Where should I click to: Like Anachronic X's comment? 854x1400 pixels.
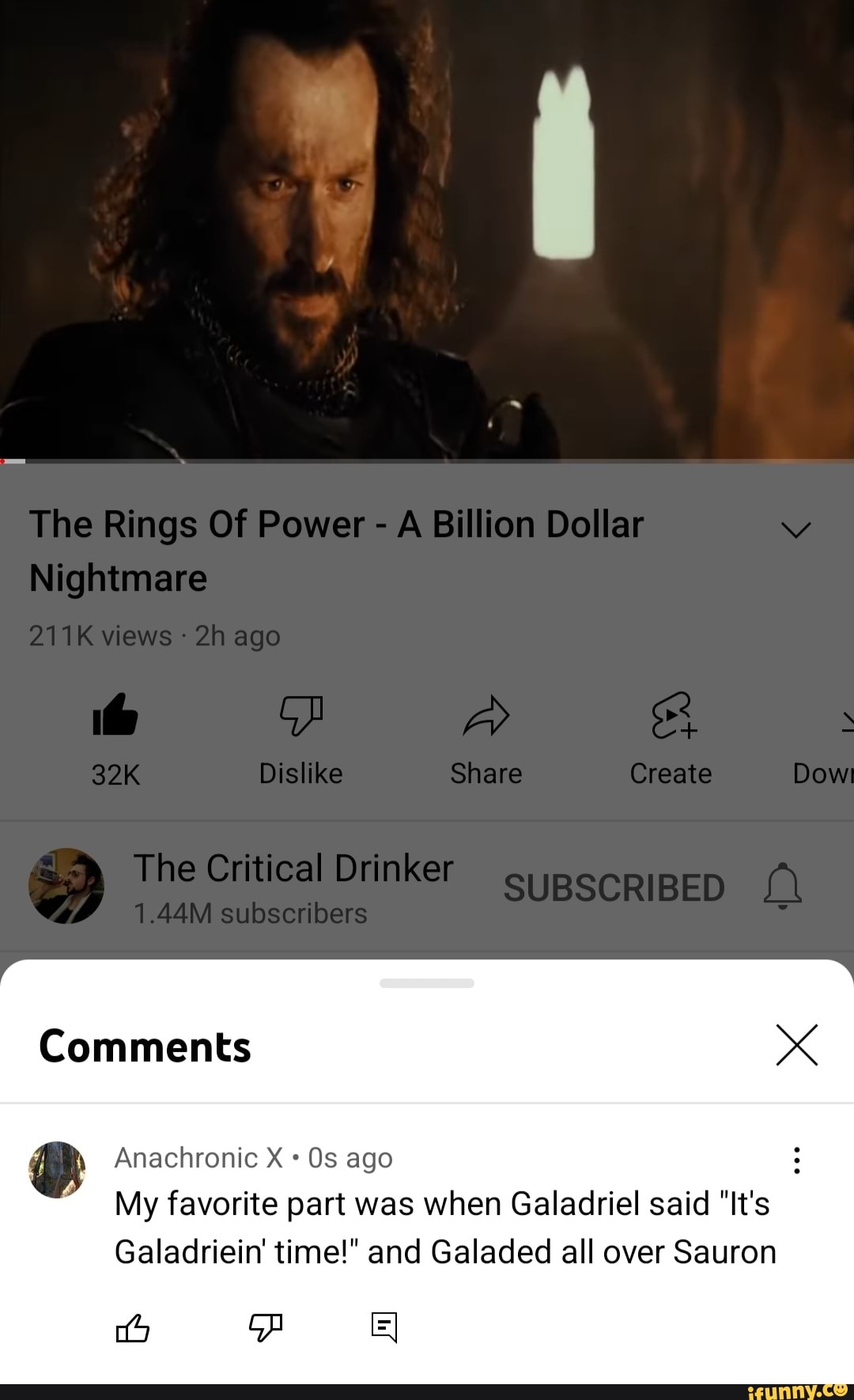[x=133, y=1329]
